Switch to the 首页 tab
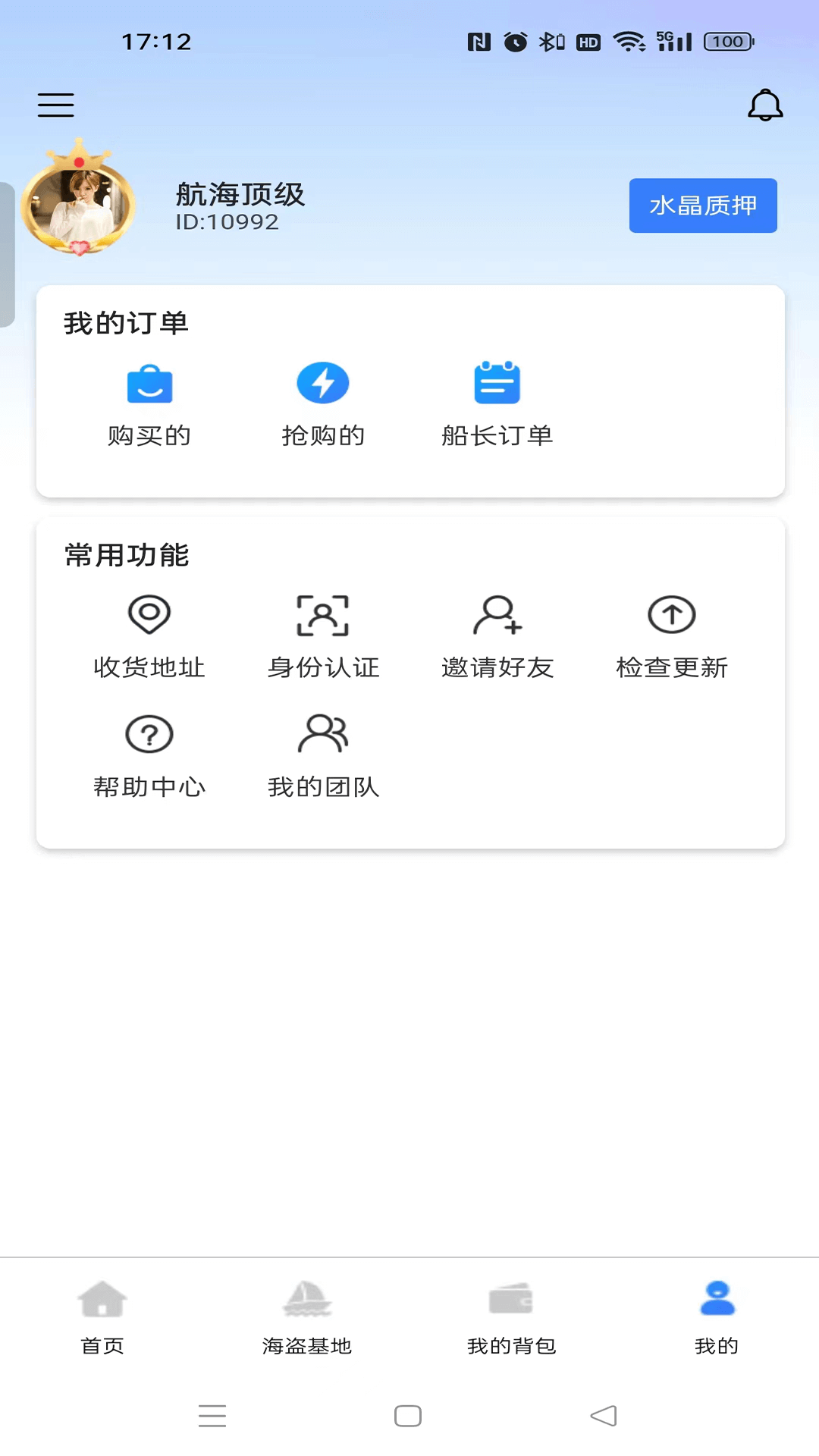 (x=102, y=1317)
